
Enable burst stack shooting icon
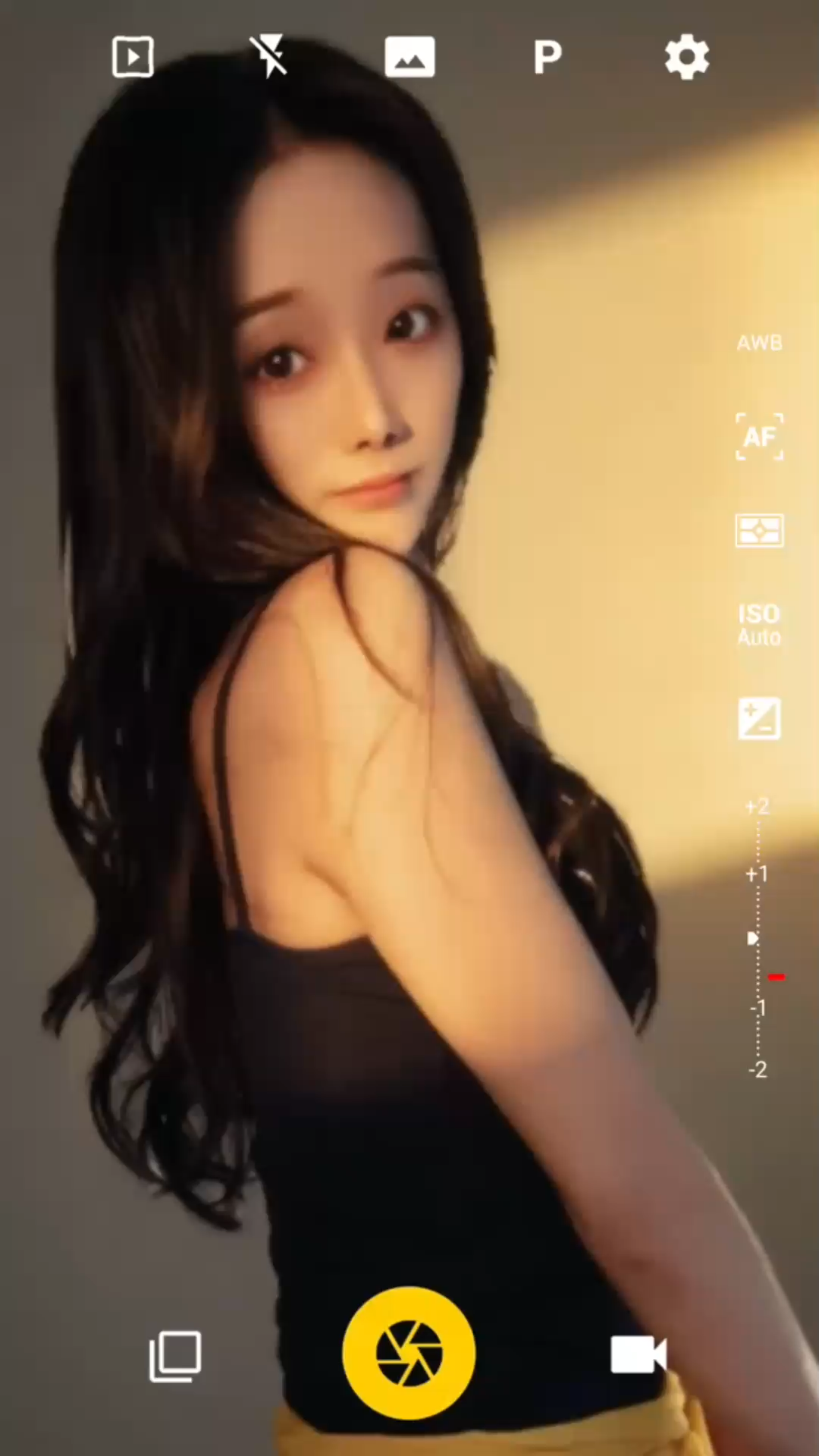pos(175,1356)
